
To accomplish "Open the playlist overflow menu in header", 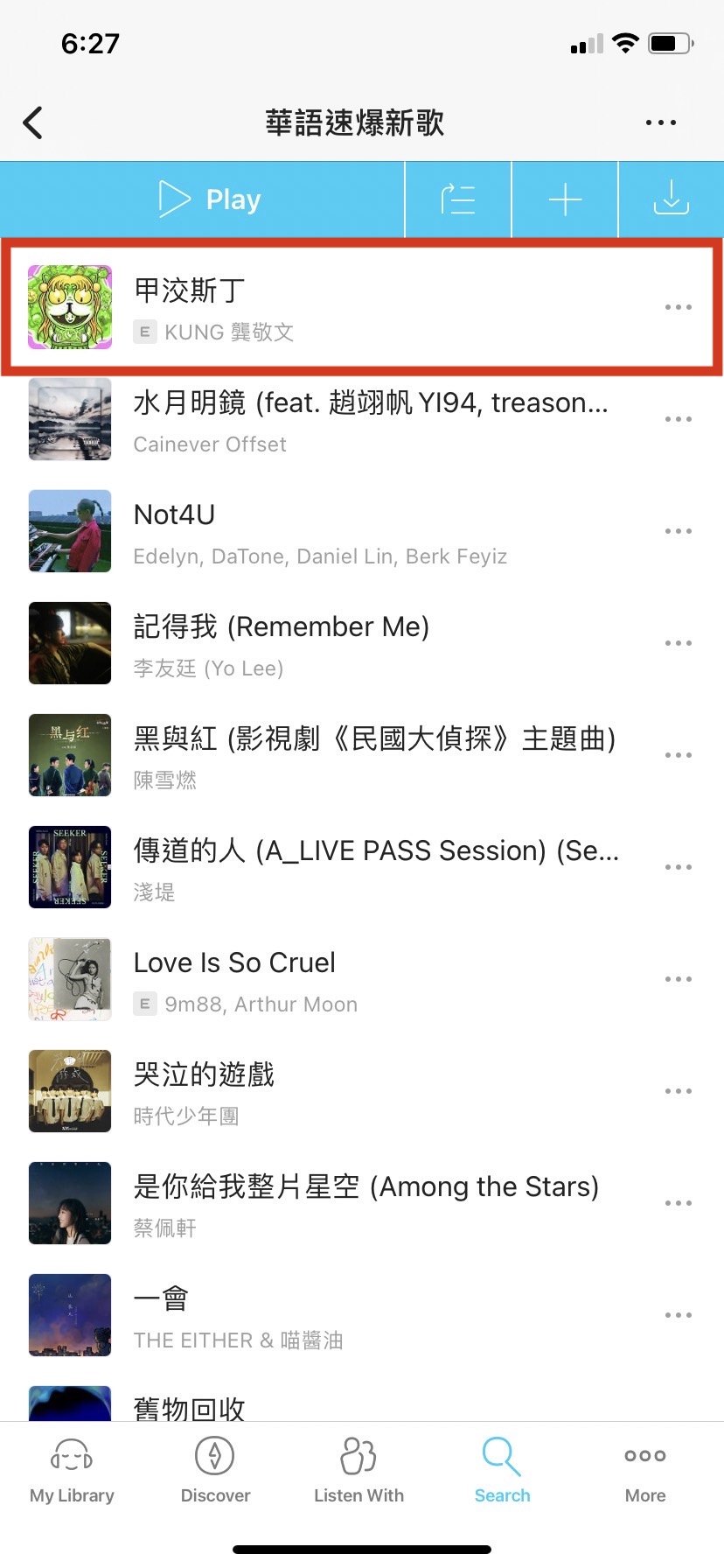I will coord(660,123).
